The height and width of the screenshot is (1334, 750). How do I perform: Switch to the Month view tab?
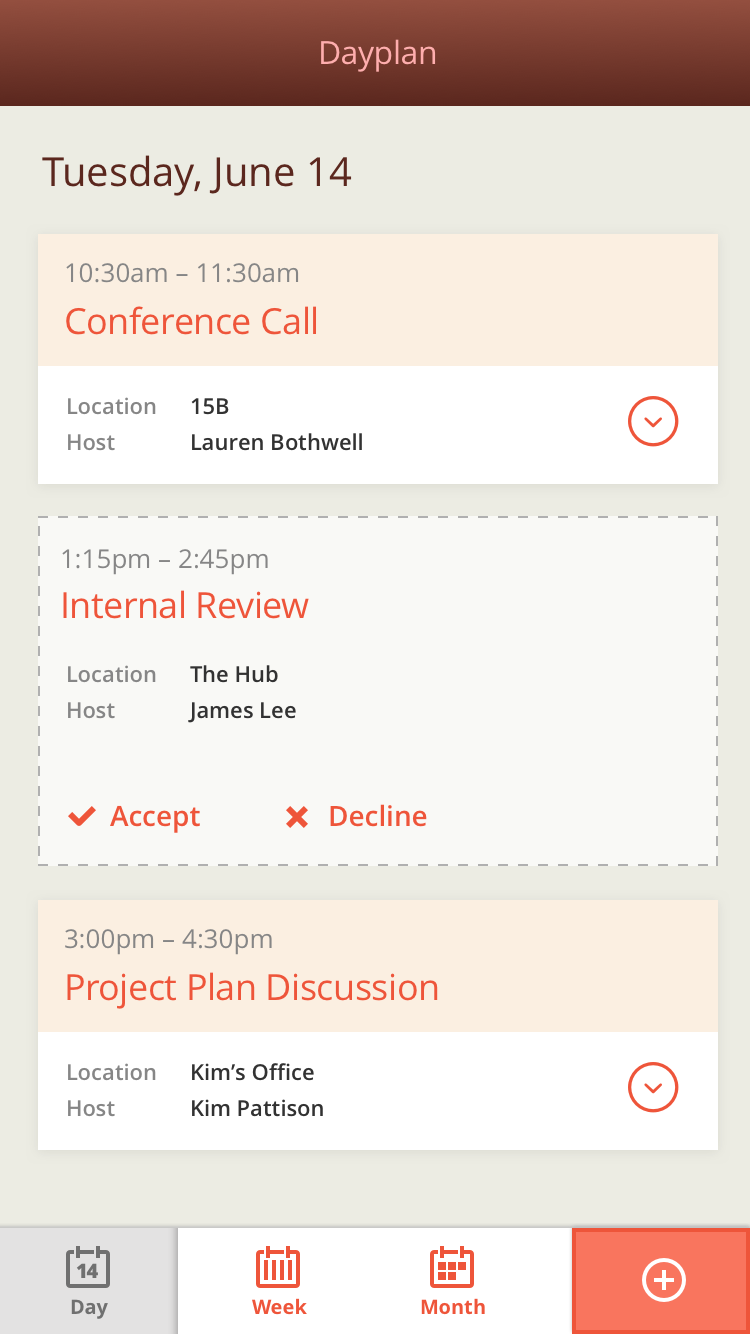452,1281
